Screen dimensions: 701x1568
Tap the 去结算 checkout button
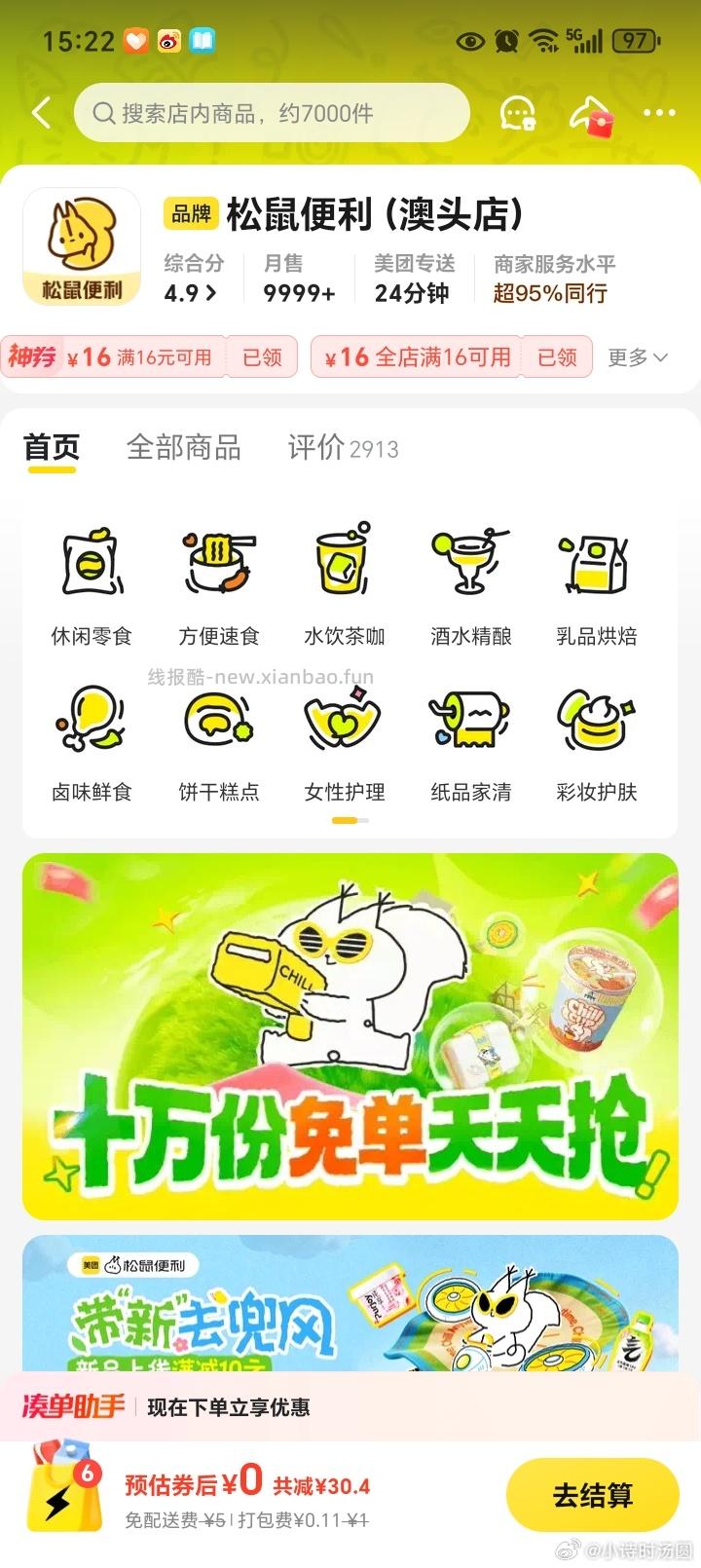point(592,1495)
